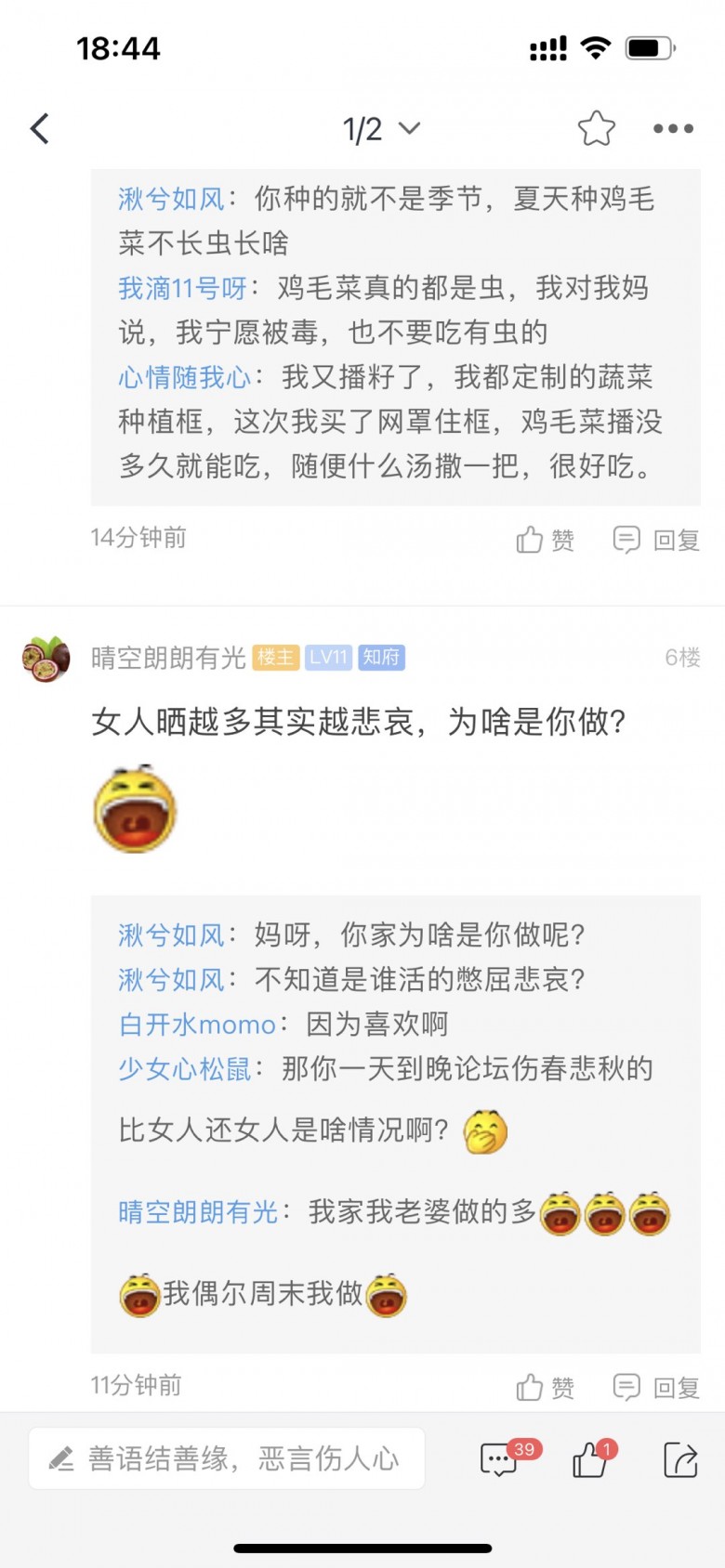Share this thread

[680, 1459]
